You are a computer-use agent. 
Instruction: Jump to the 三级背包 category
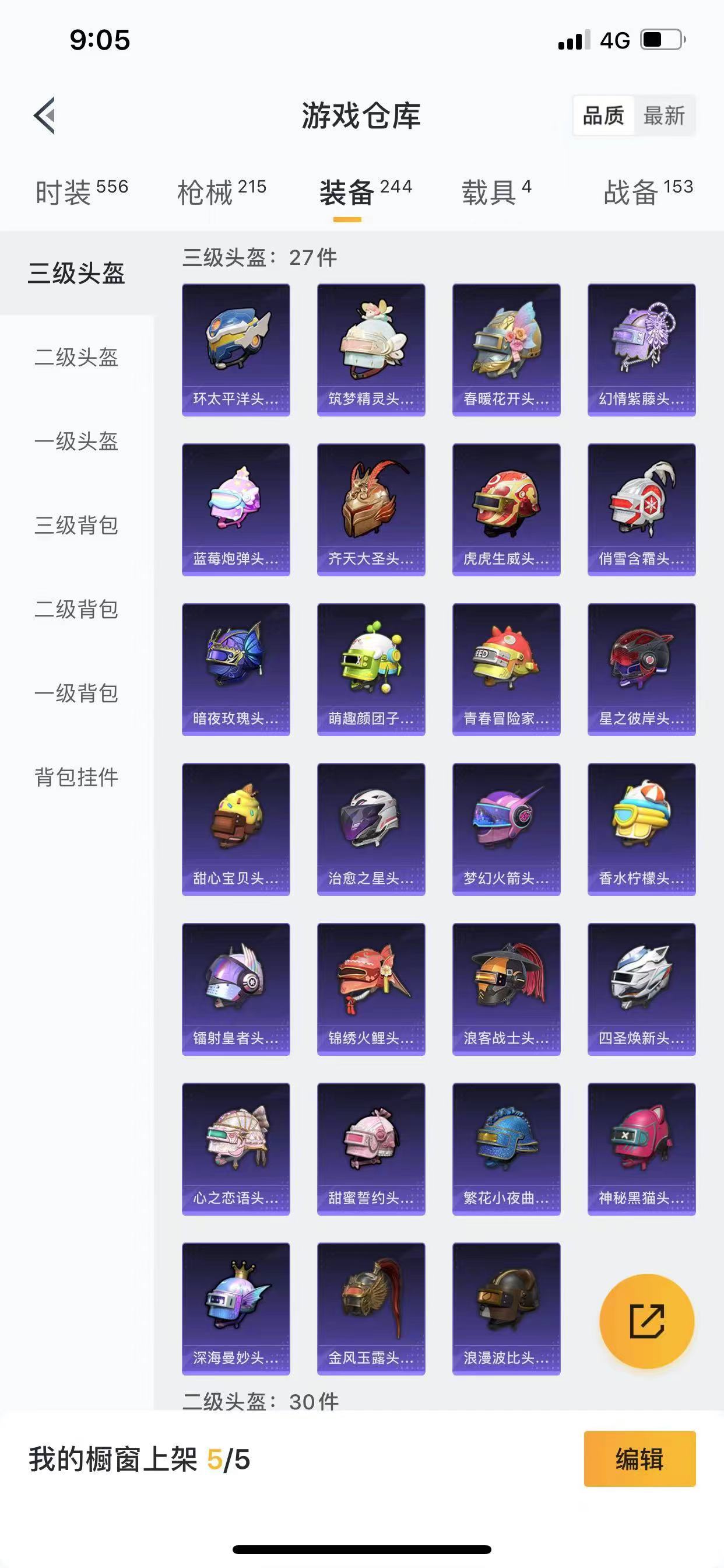point(77,524)
